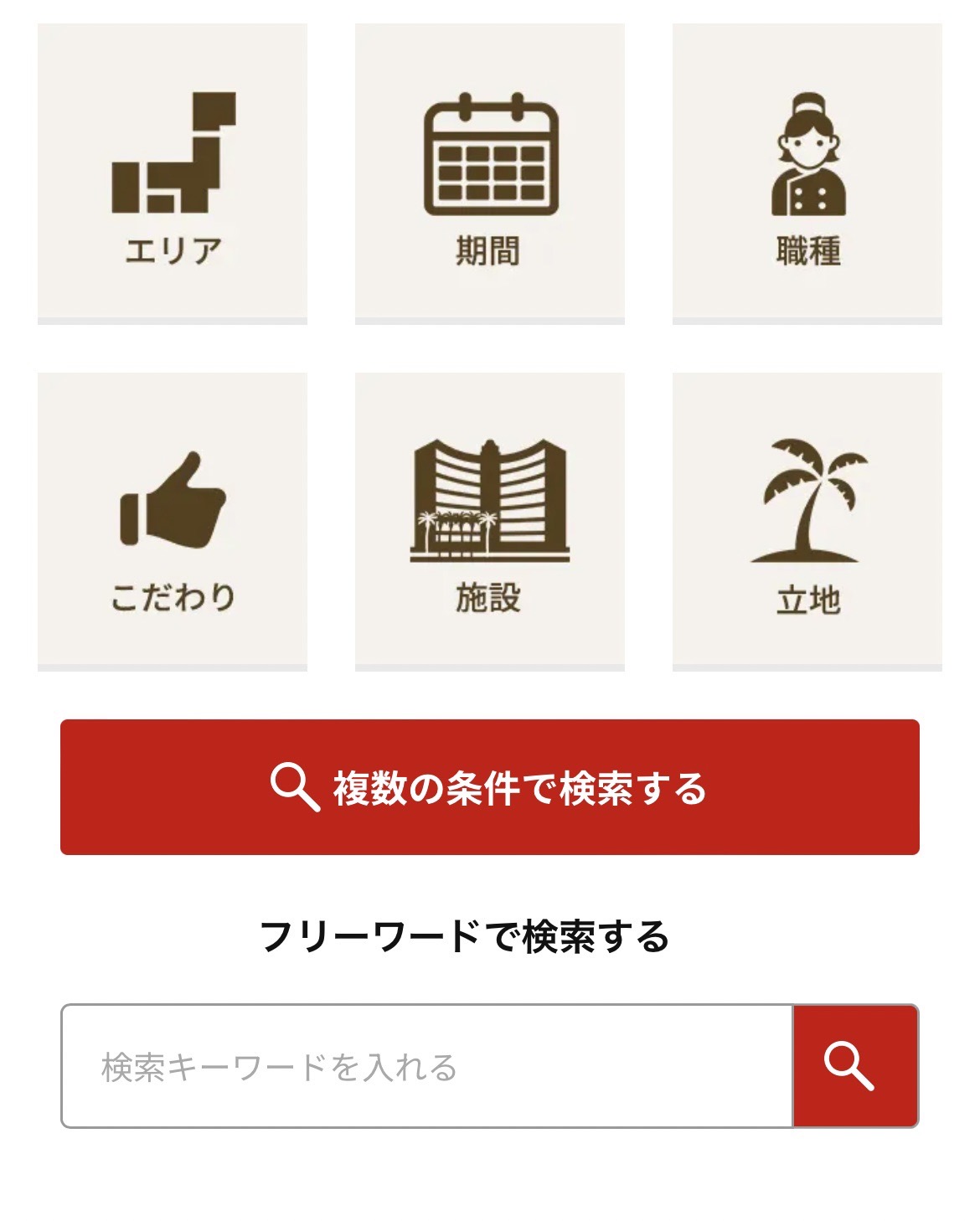Open the エリア search tile
The image size is (980, 1221).
(x=173, y=173)
